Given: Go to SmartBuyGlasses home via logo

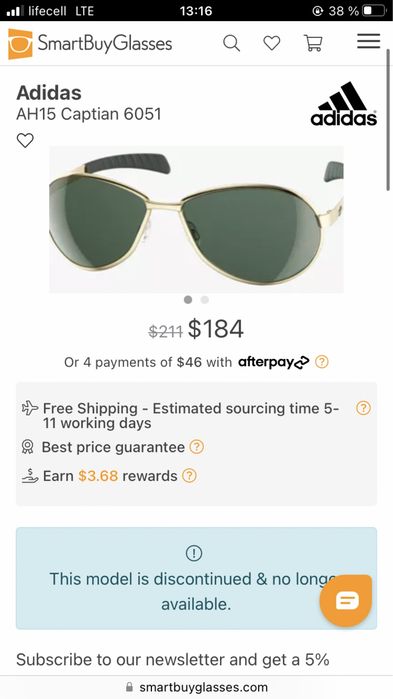Looking at the screenshot, I should point(90,44).
